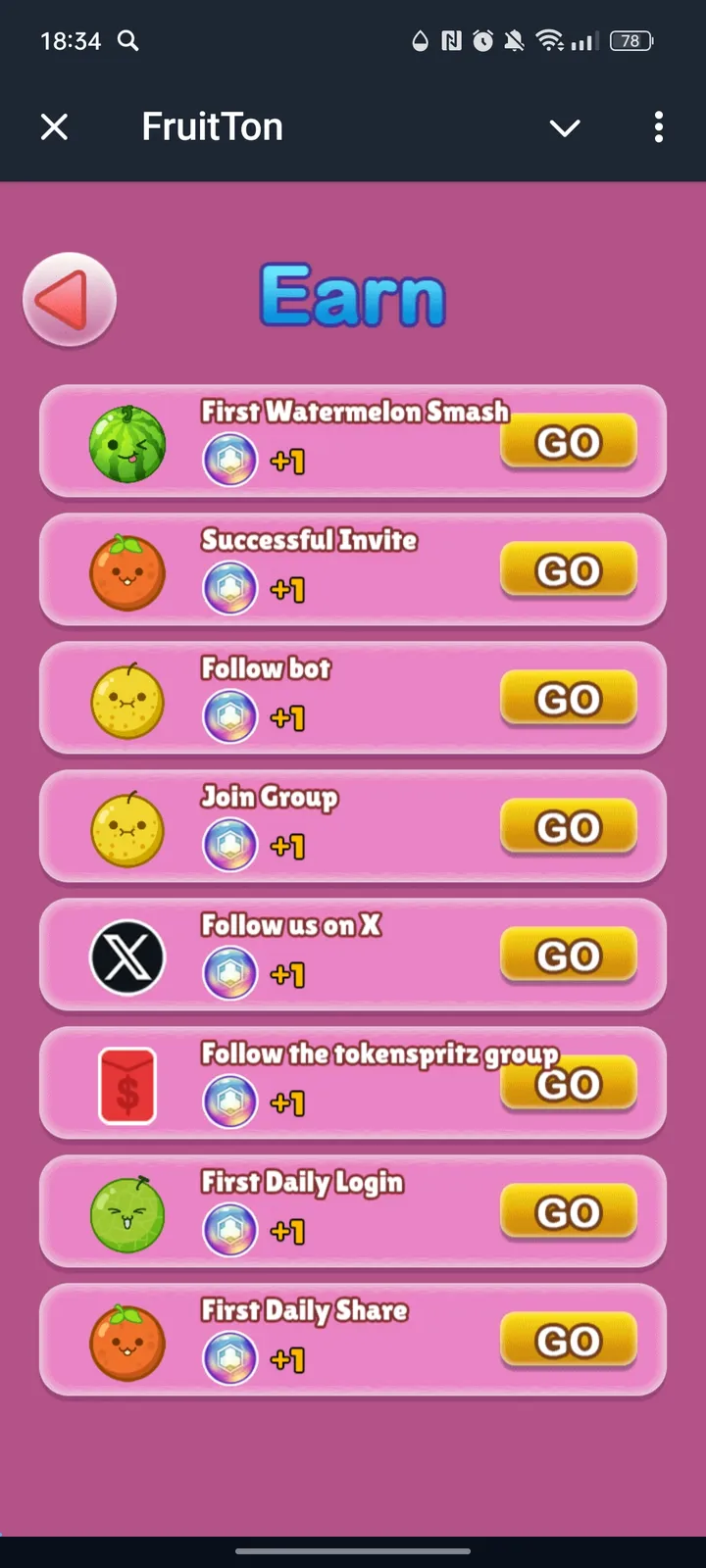The width and height of the screenshot is (706, 1568).
Task: Open the chevron menu next to FruitTon title
Action: (x=565, y=127)
